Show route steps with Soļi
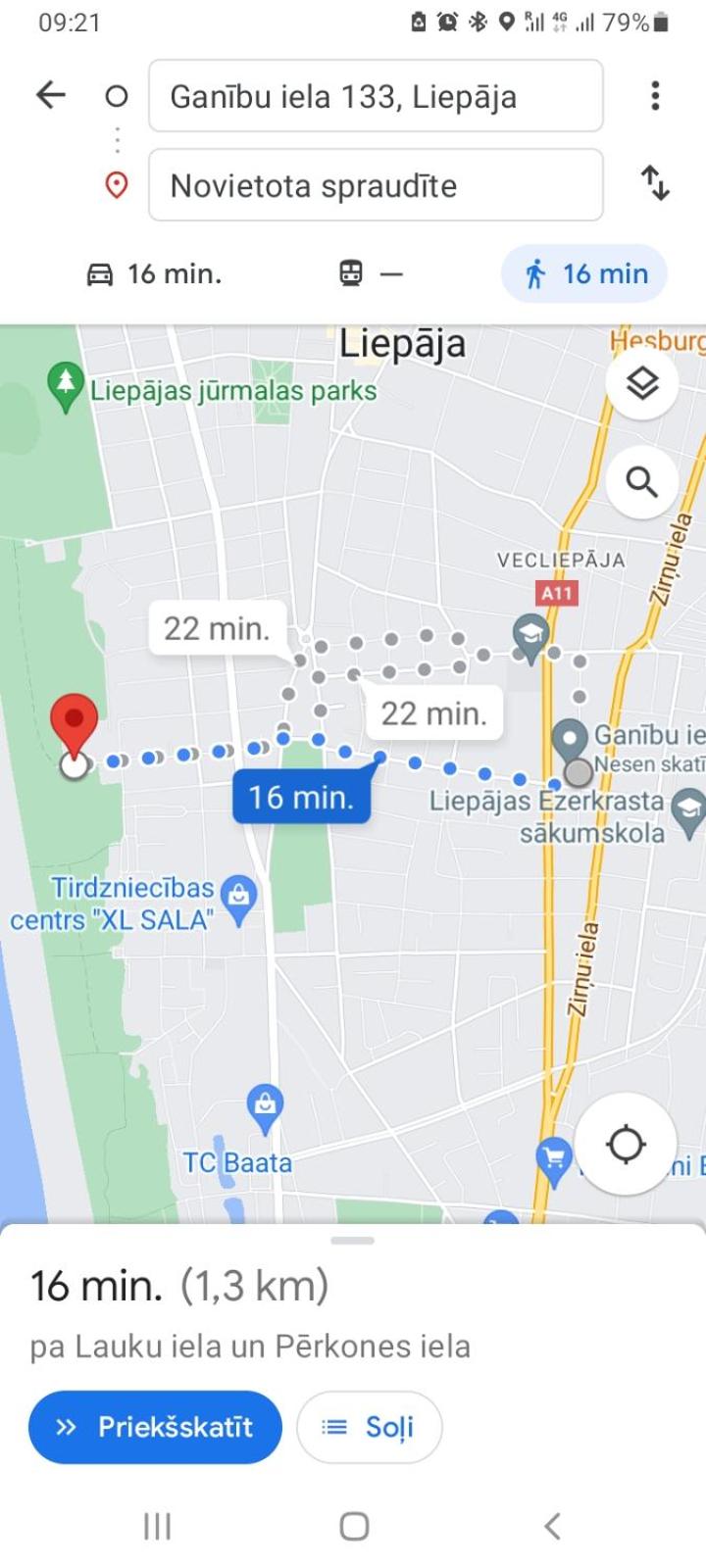Viewport: 706px width, 1568px height. pos(370,1427)
